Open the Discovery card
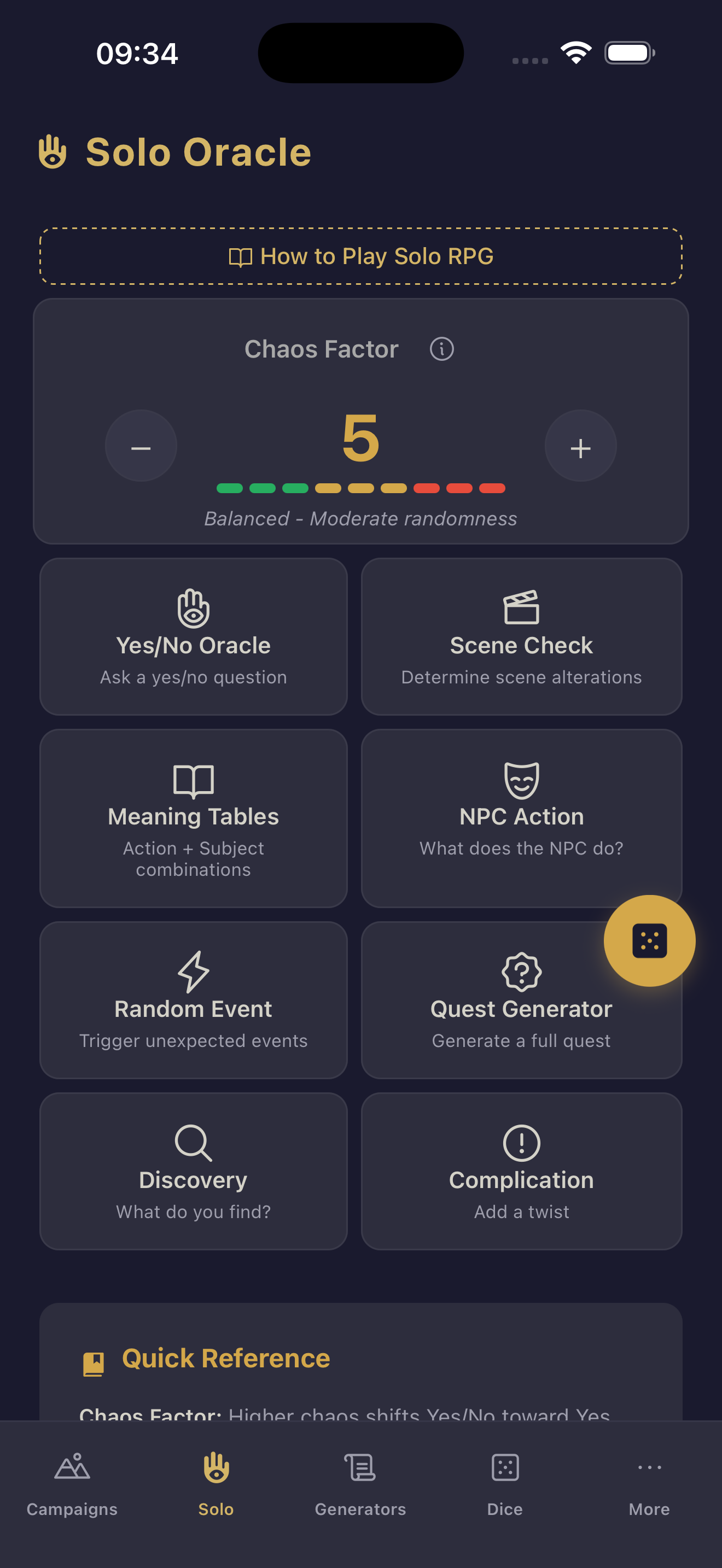Screen dimensions: 722x1568 pyautogui.click(x=194, y=1171)
